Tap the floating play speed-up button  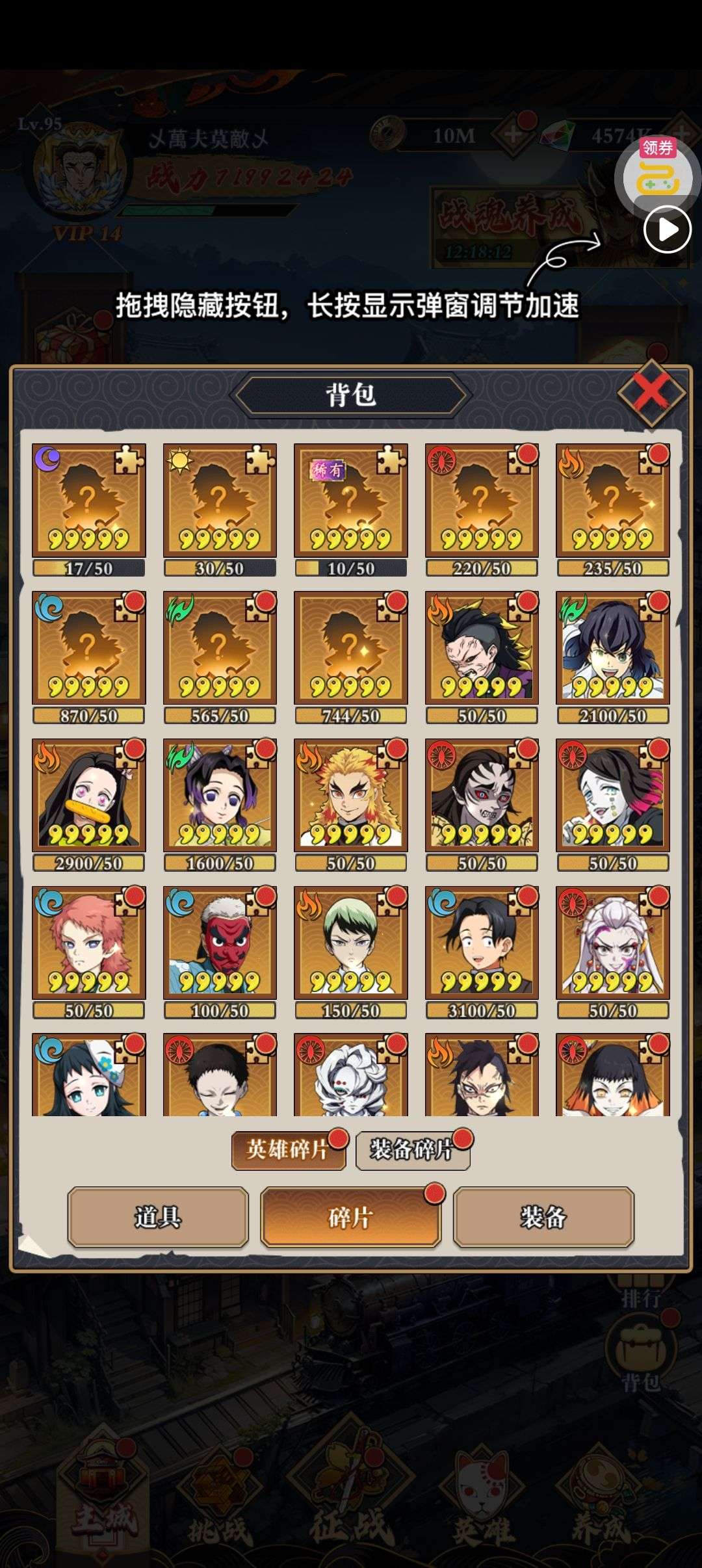coord(667,229)
